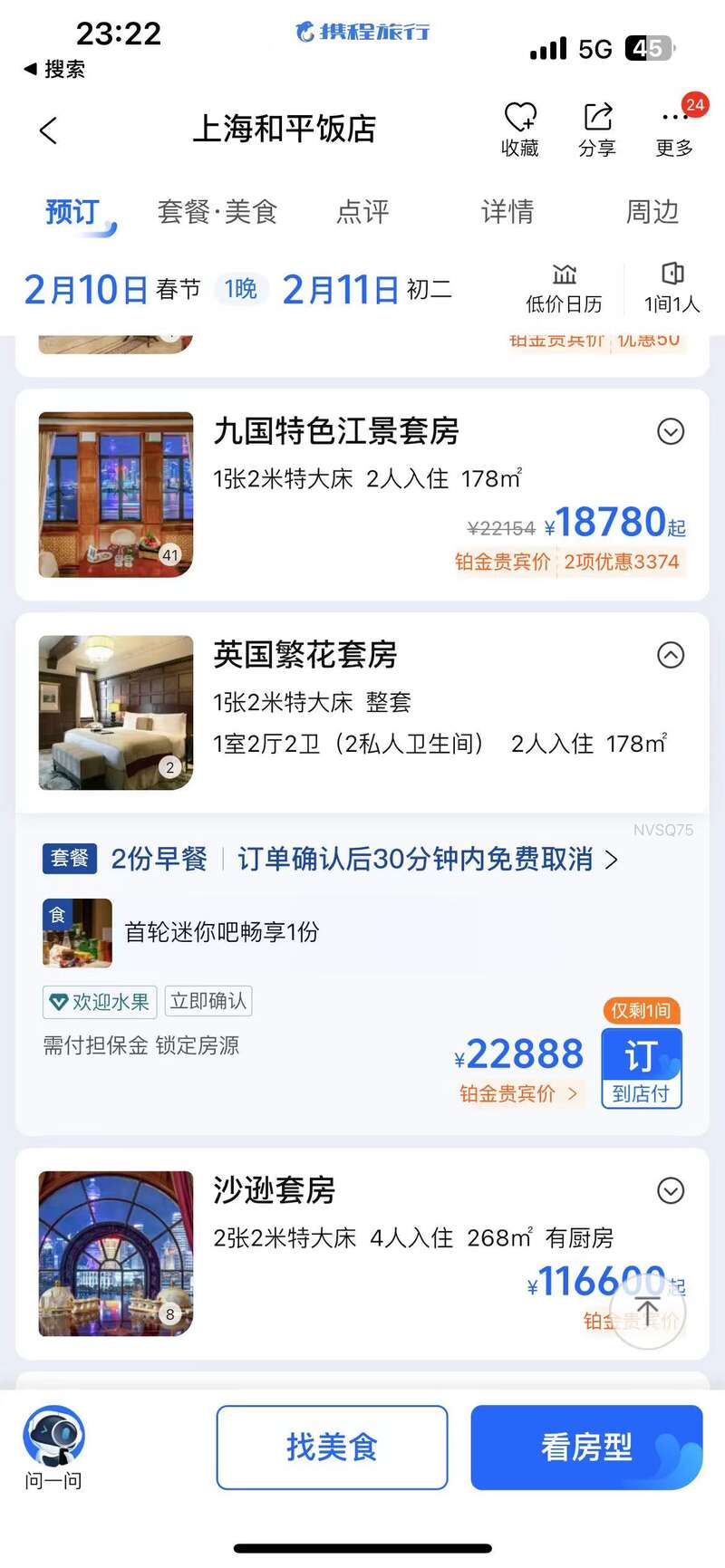Switch to the 套餐·美食 tab
This screenshot has height=1568, width=725.
tap(217, 212)
